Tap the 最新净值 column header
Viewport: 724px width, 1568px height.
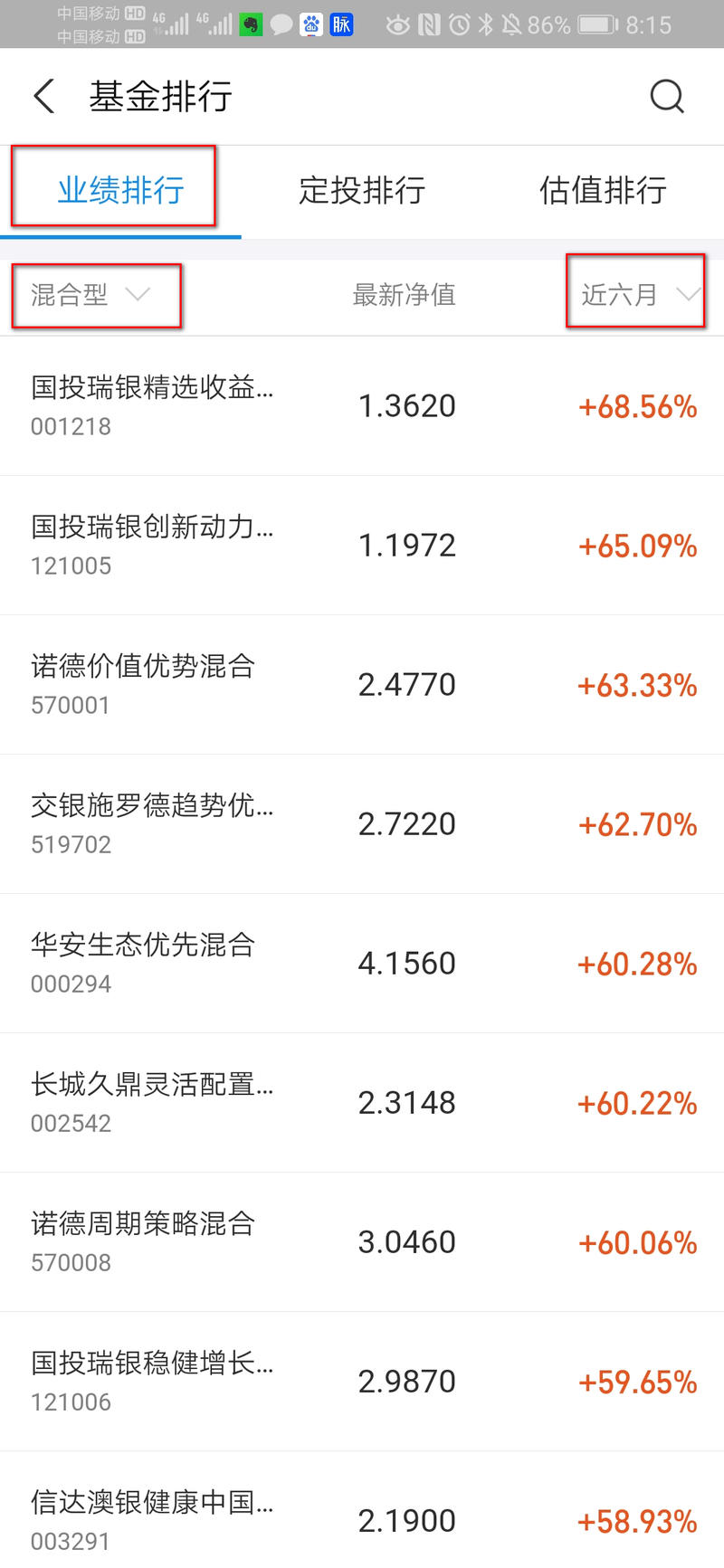tap(405, 295)
